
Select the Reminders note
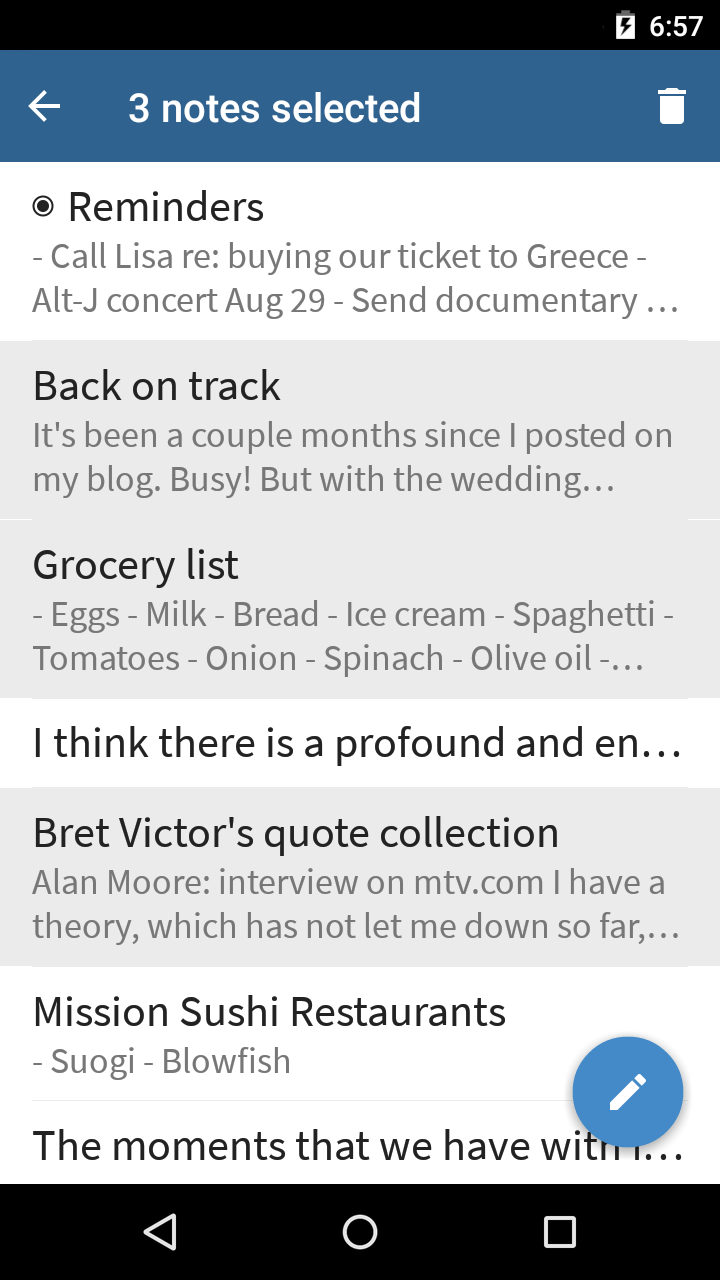coord(360,252)
